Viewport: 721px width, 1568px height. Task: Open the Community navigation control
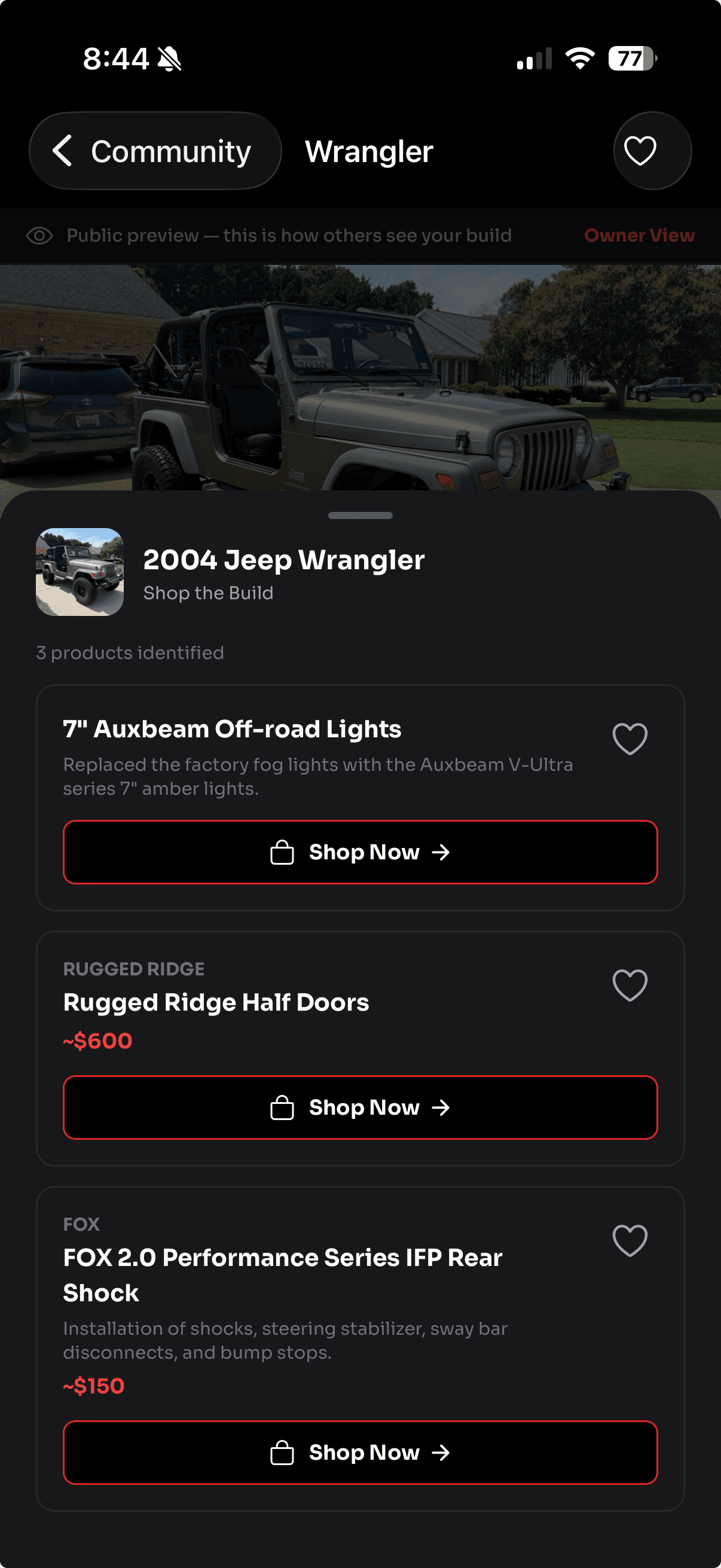pos(155,150)
